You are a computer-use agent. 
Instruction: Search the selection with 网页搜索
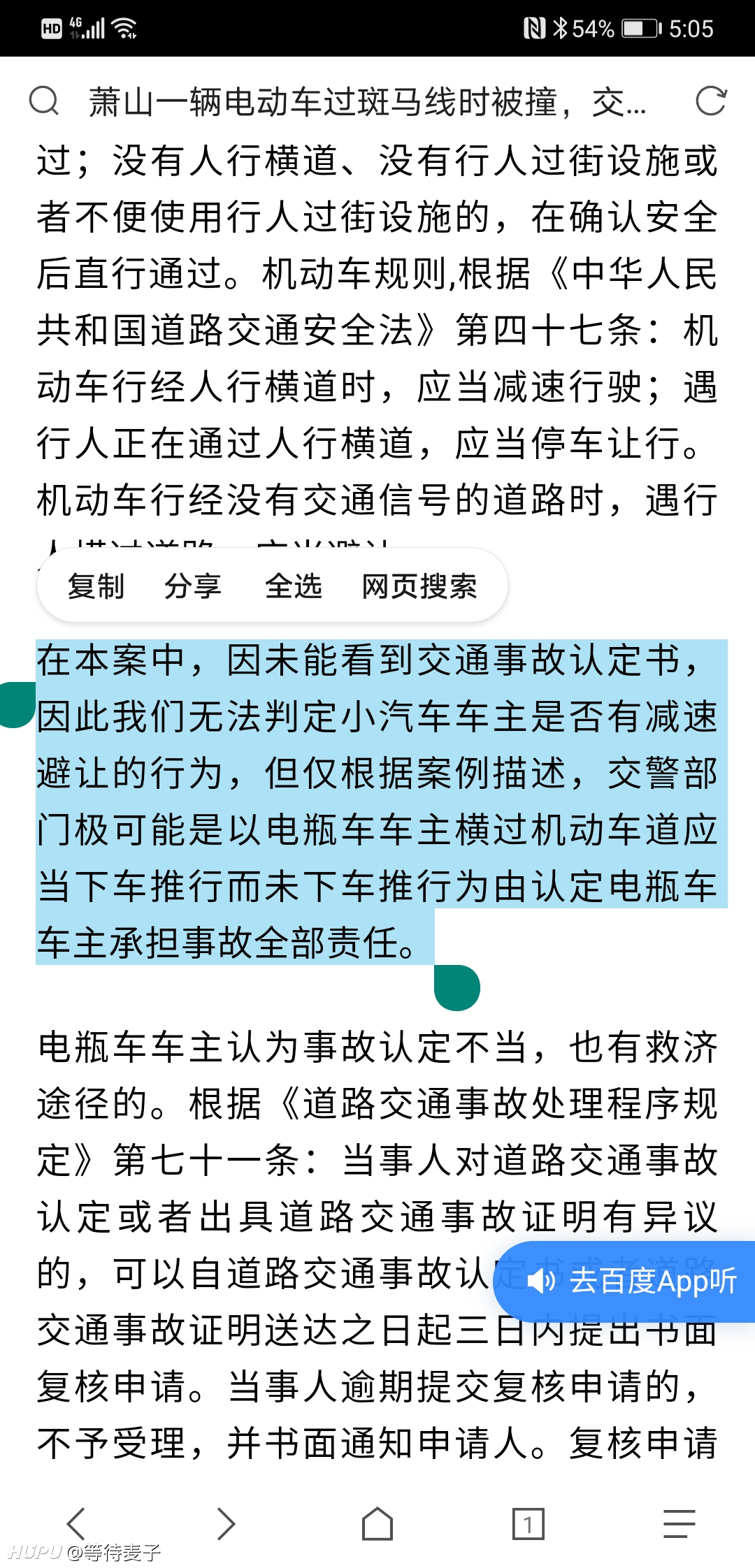click(419, 586)
